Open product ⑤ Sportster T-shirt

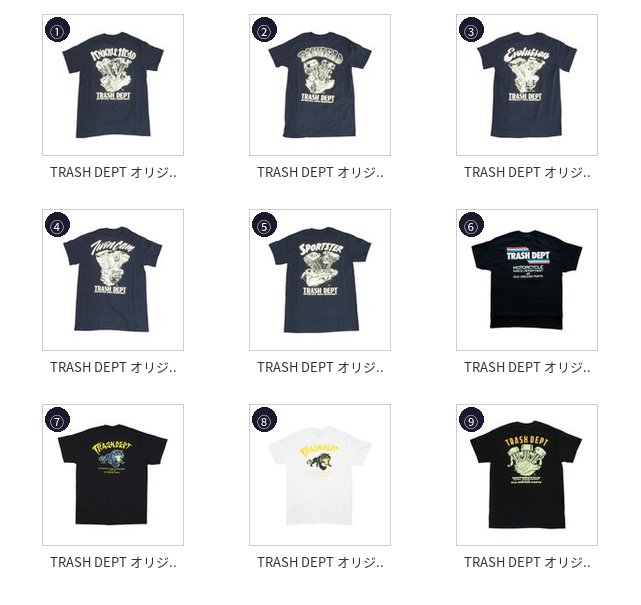(320, 280)
